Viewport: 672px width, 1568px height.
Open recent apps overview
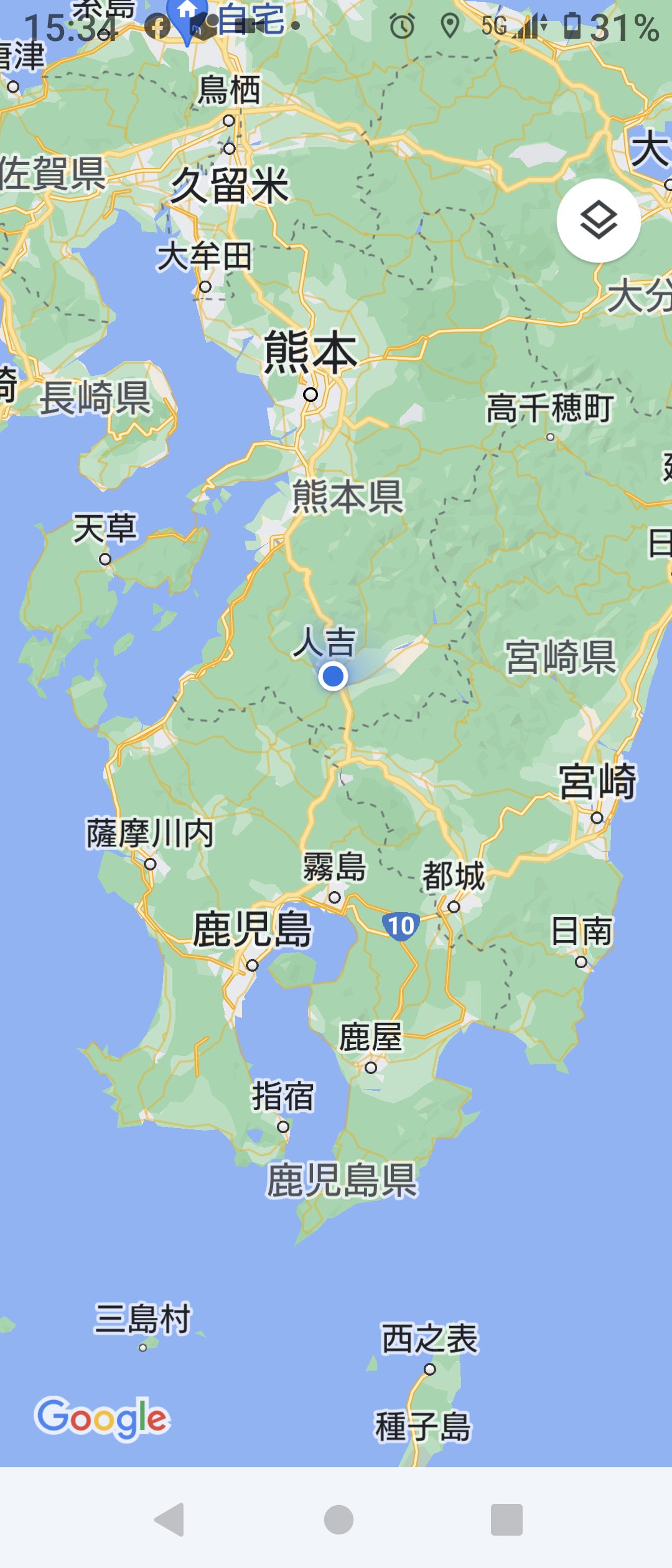point(506,1519)
